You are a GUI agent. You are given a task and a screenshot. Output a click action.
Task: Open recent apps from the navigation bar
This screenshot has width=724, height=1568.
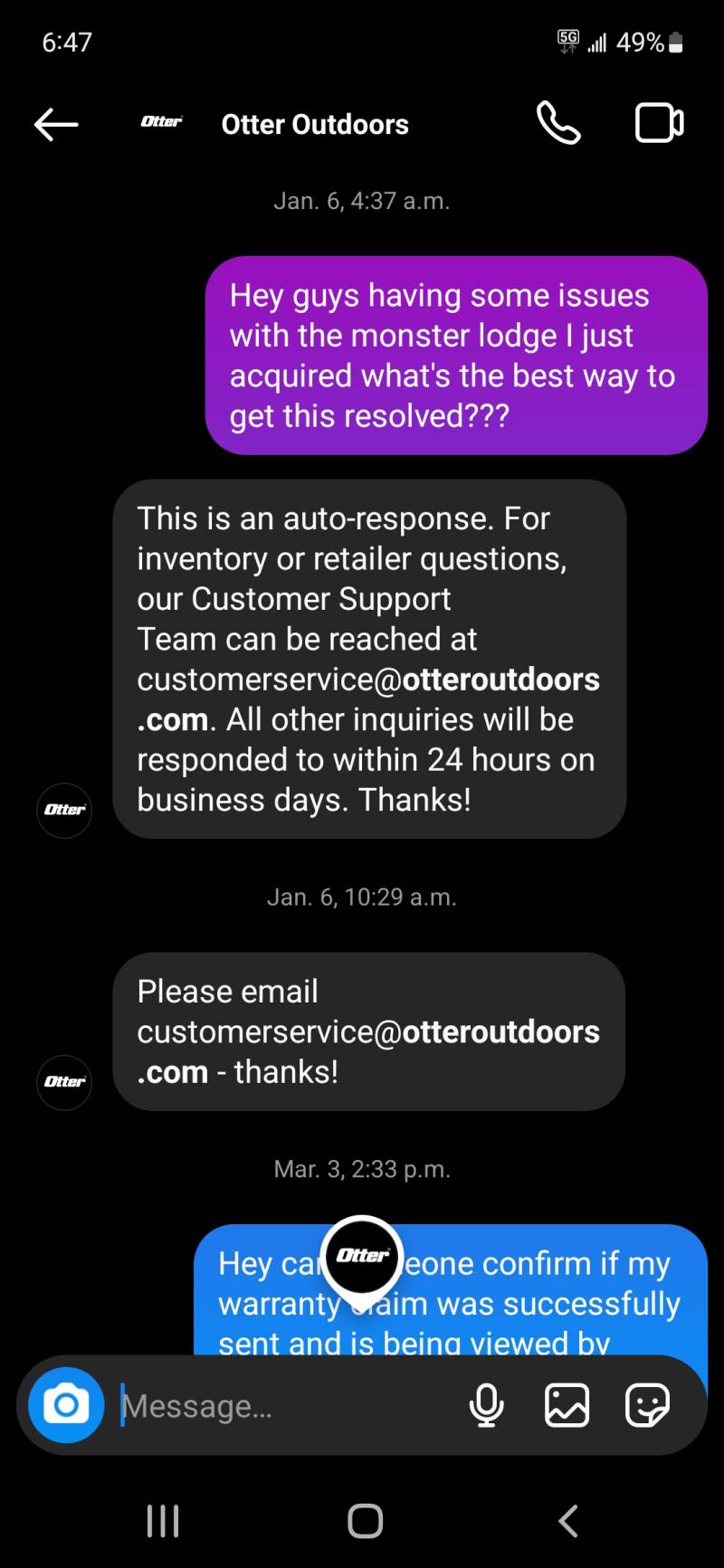(163, 1521)
